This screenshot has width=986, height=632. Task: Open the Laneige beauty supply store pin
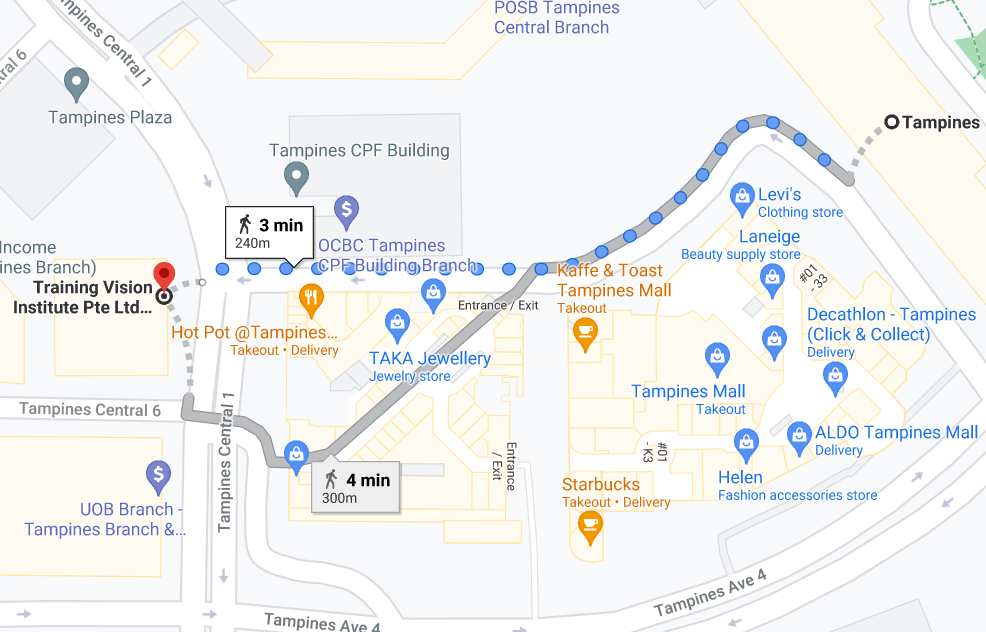[x=771, y=281]
